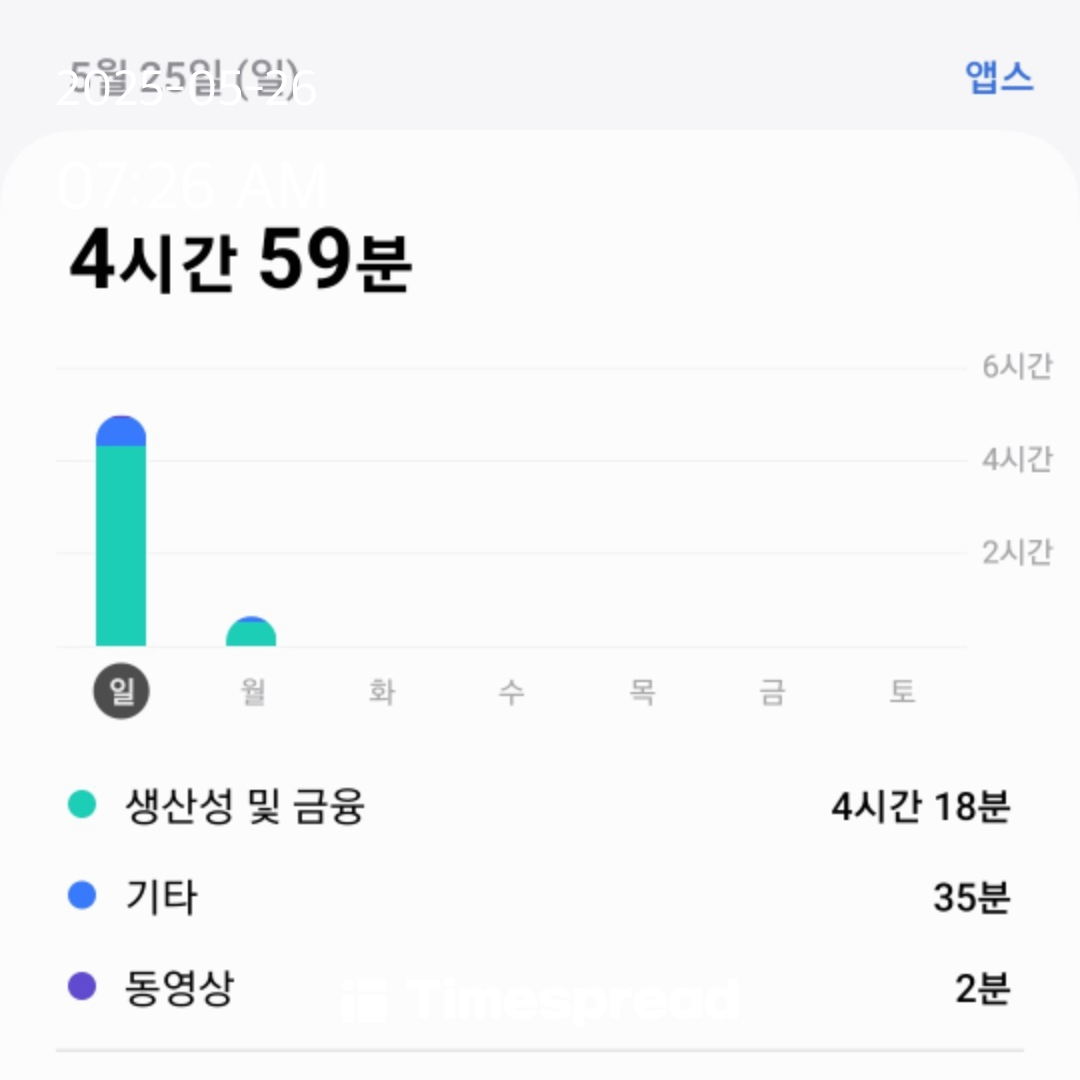Switch to 수 (Wednesday) in the chart
The image size is (1080, 1080).
512,691
